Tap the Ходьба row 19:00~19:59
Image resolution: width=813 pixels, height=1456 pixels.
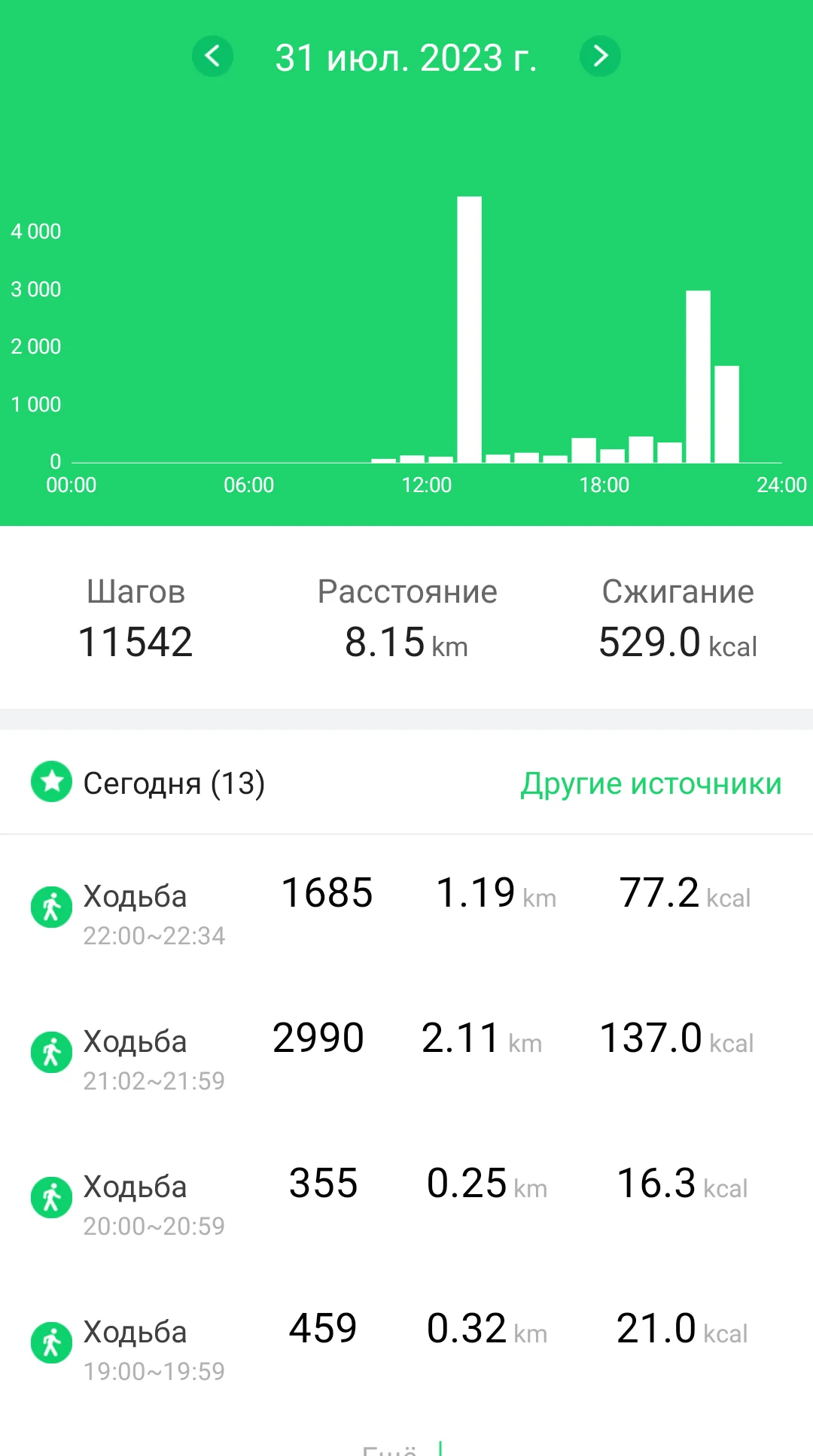click(x=406, y=1343)
